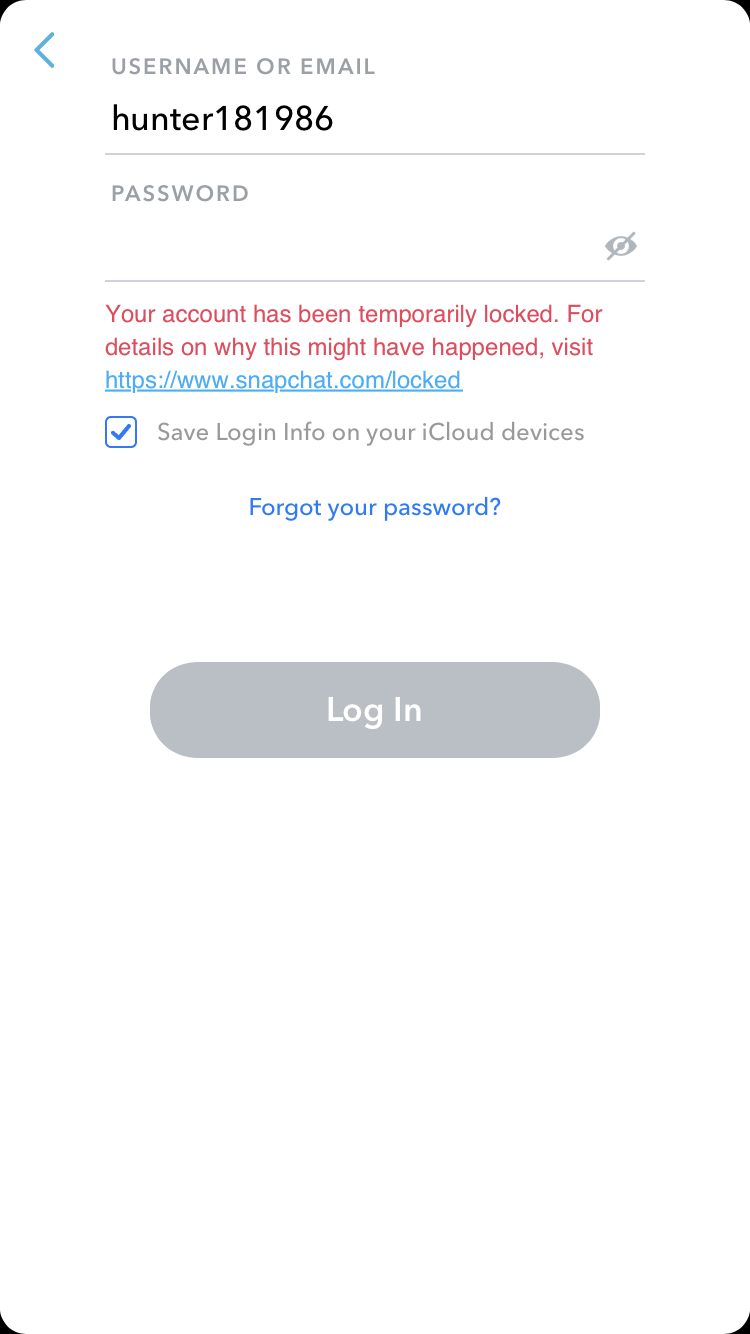Tap the Log In button
Viewport: 750px width, 1334px height.
(375, 709)
